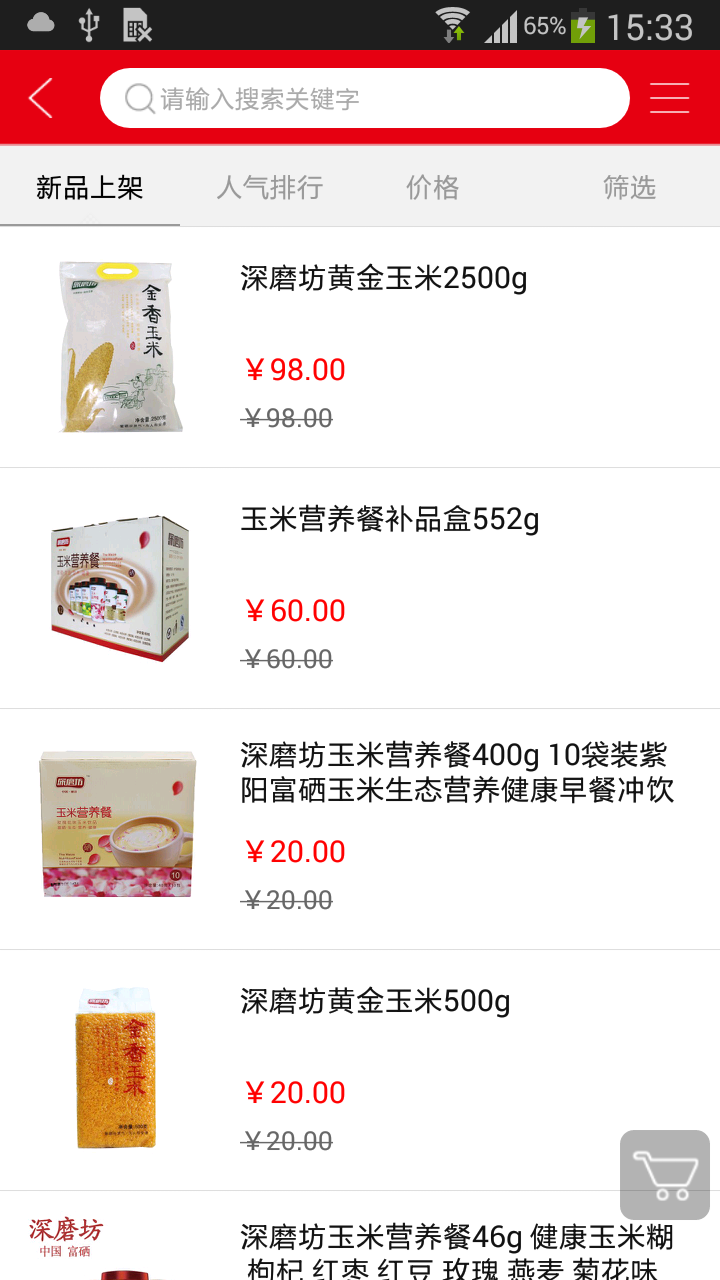Open the hamburger menu icon
720x1280 pixels.
pyautogui.click(x=669, y=98)
